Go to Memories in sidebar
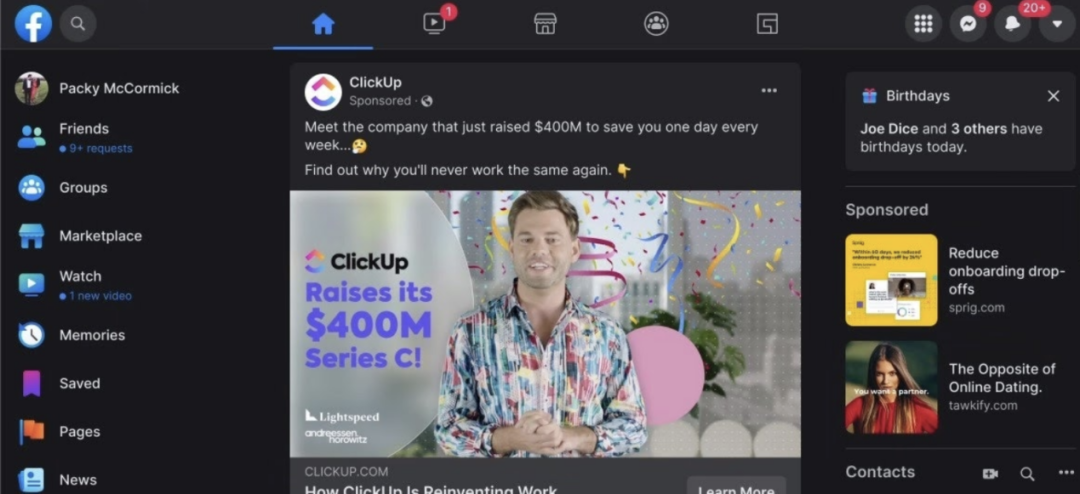Image resolution: width=1080 pixels, height=494 pixels. tap(91, 335)
